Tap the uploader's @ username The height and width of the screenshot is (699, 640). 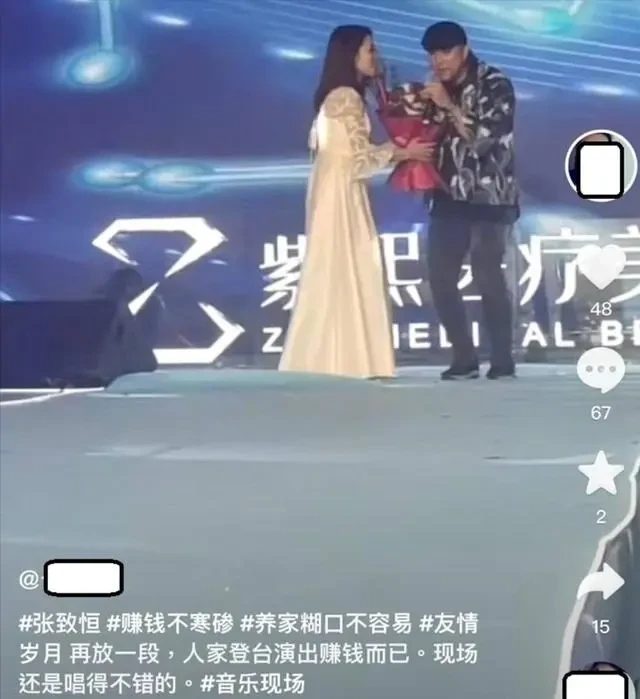pos(70,578)
